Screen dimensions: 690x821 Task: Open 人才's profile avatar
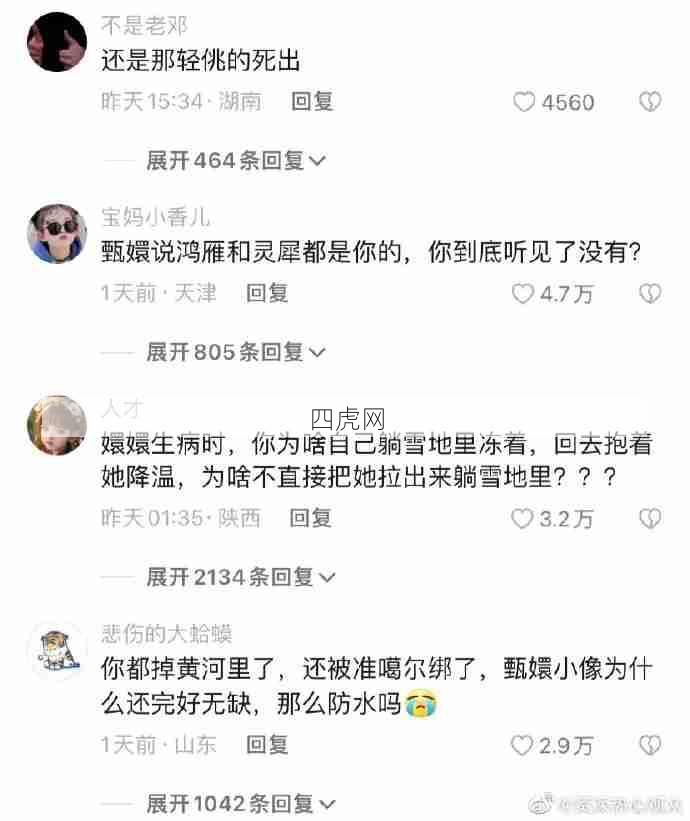57,425
